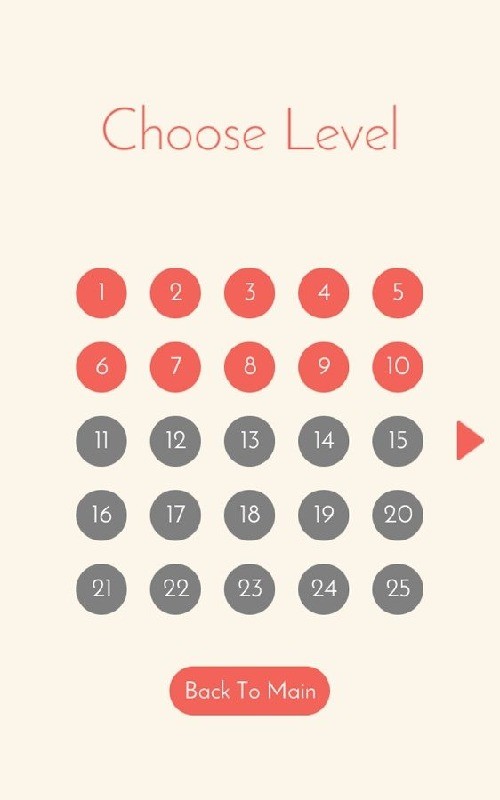Viewport: 500px width, 800px height.
Task: Go to next page of levels
Action: (470, 440)
